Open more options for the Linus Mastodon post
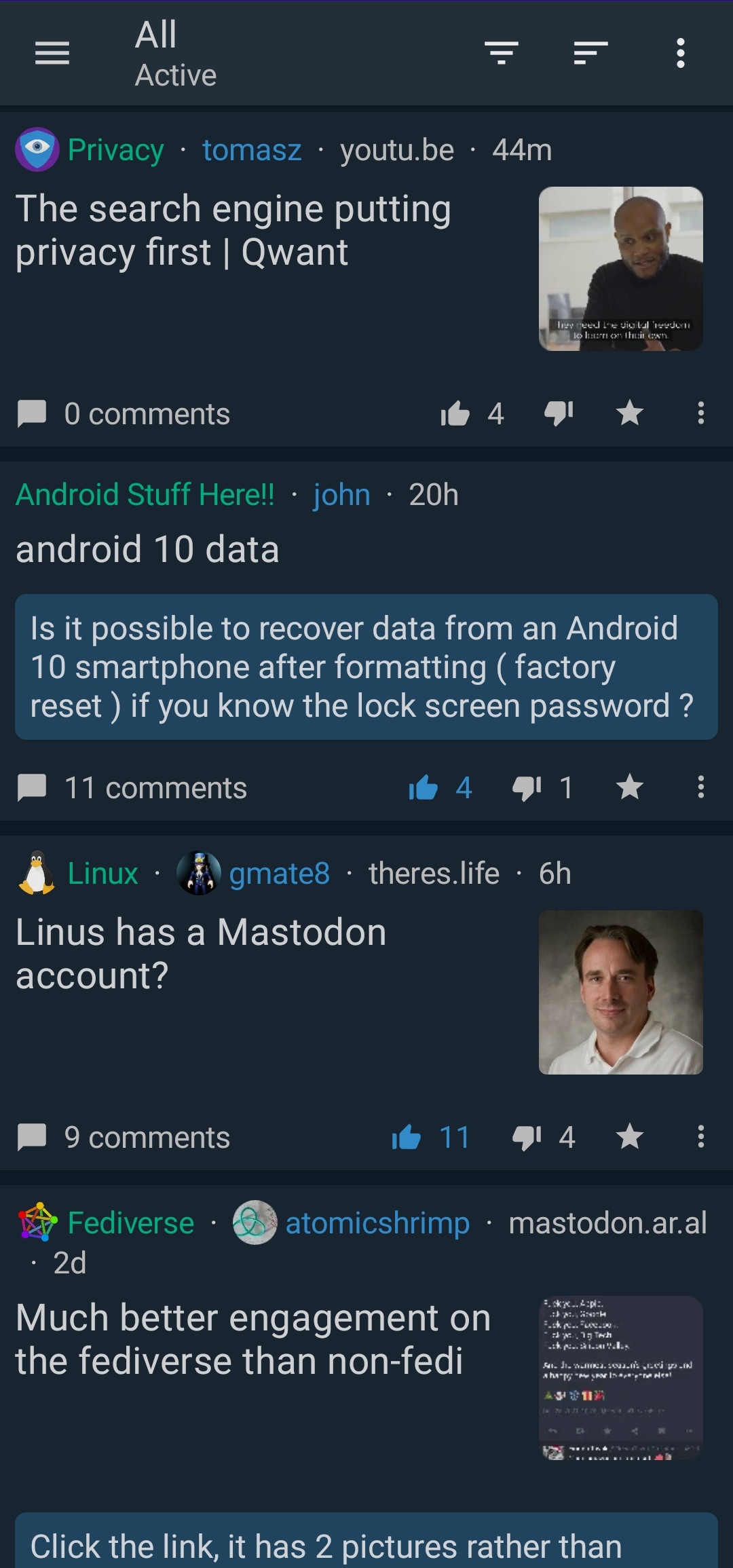This screenshot has width=733, height=1568. tap(700, 1137)
